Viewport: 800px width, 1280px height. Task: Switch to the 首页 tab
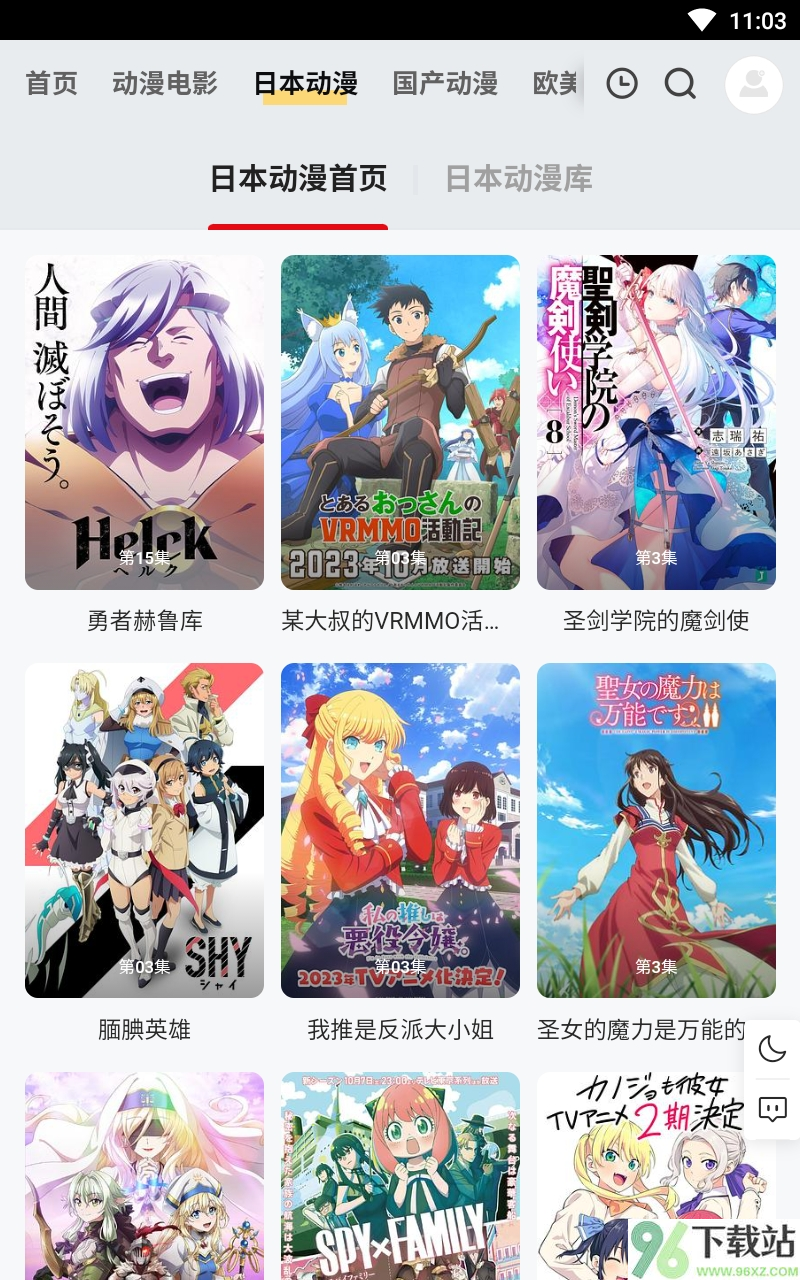click(51, 84)
